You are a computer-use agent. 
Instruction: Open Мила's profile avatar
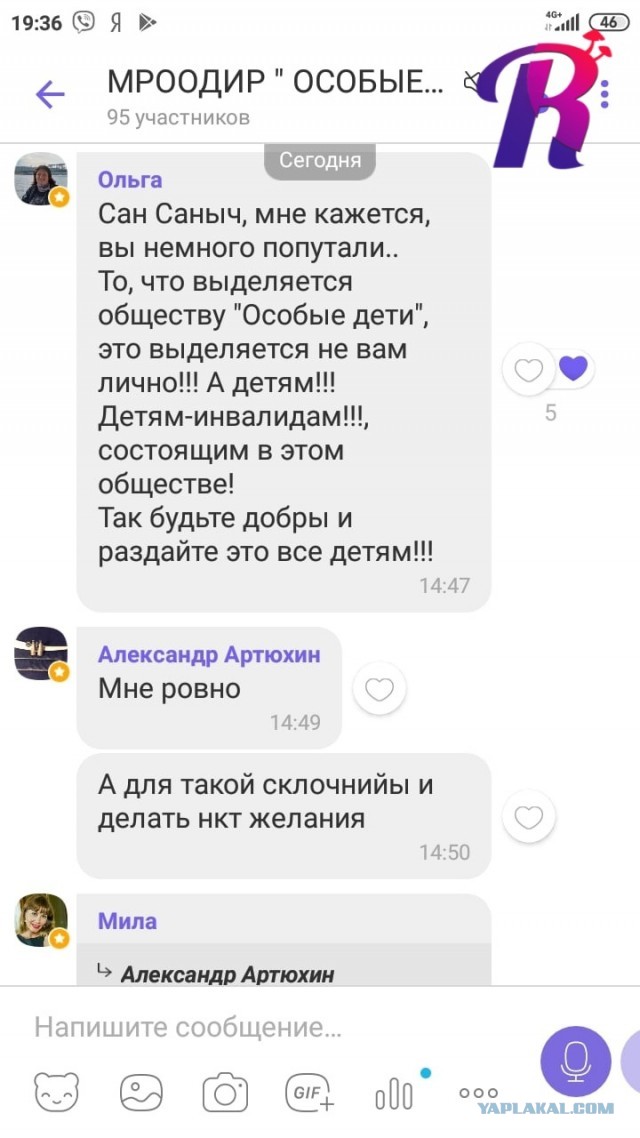(x=42, y=921)
